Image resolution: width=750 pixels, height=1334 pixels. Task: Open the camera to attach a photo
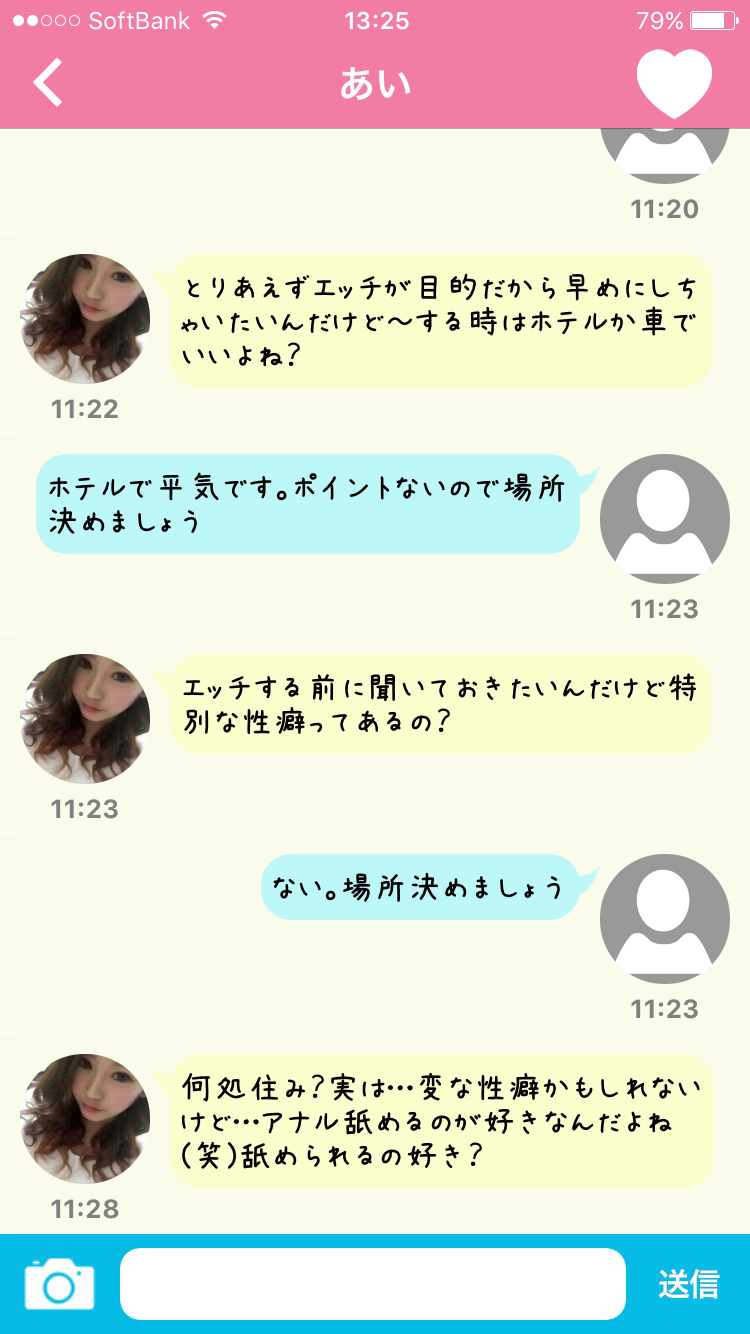pyautogui.click(x=59, y=1284)
